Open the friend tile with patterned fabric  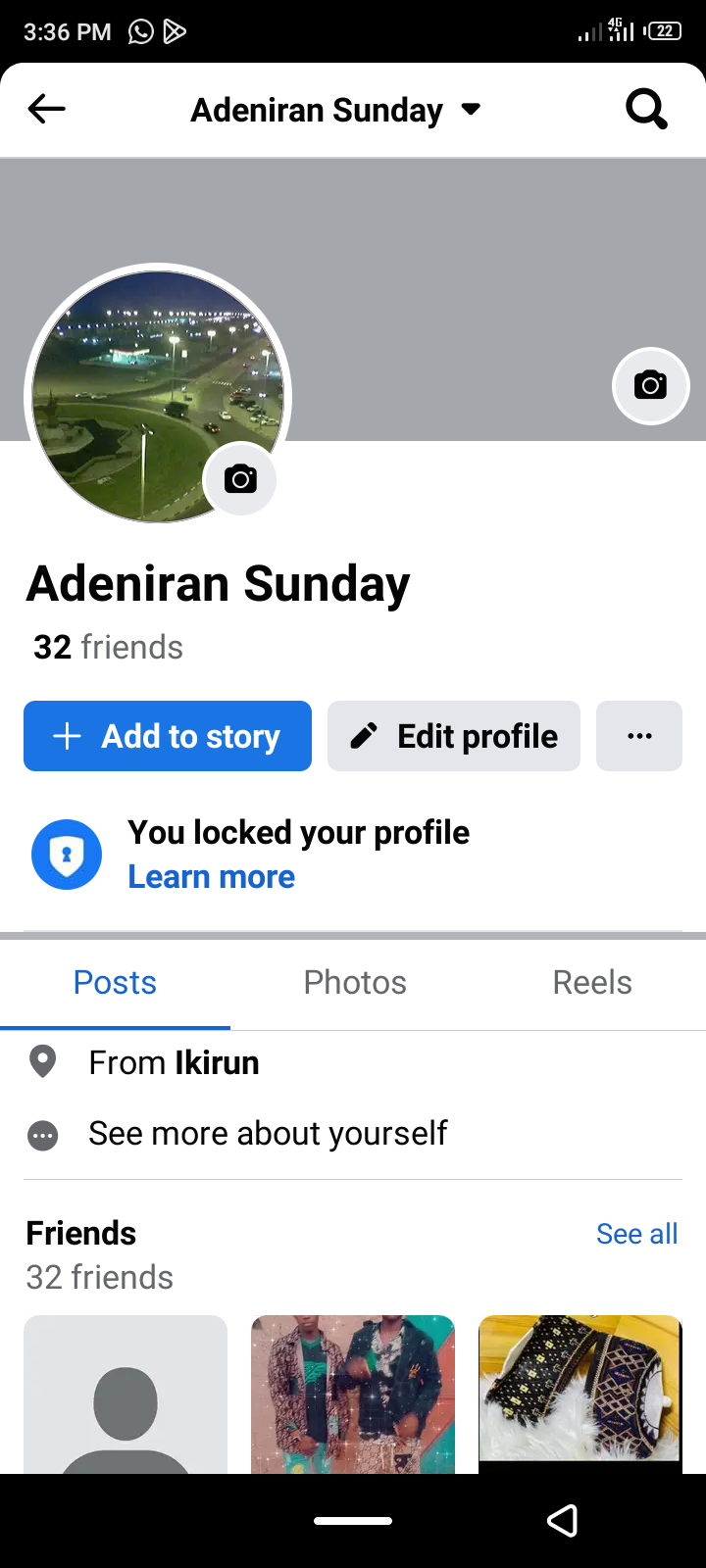[580, 1394]
